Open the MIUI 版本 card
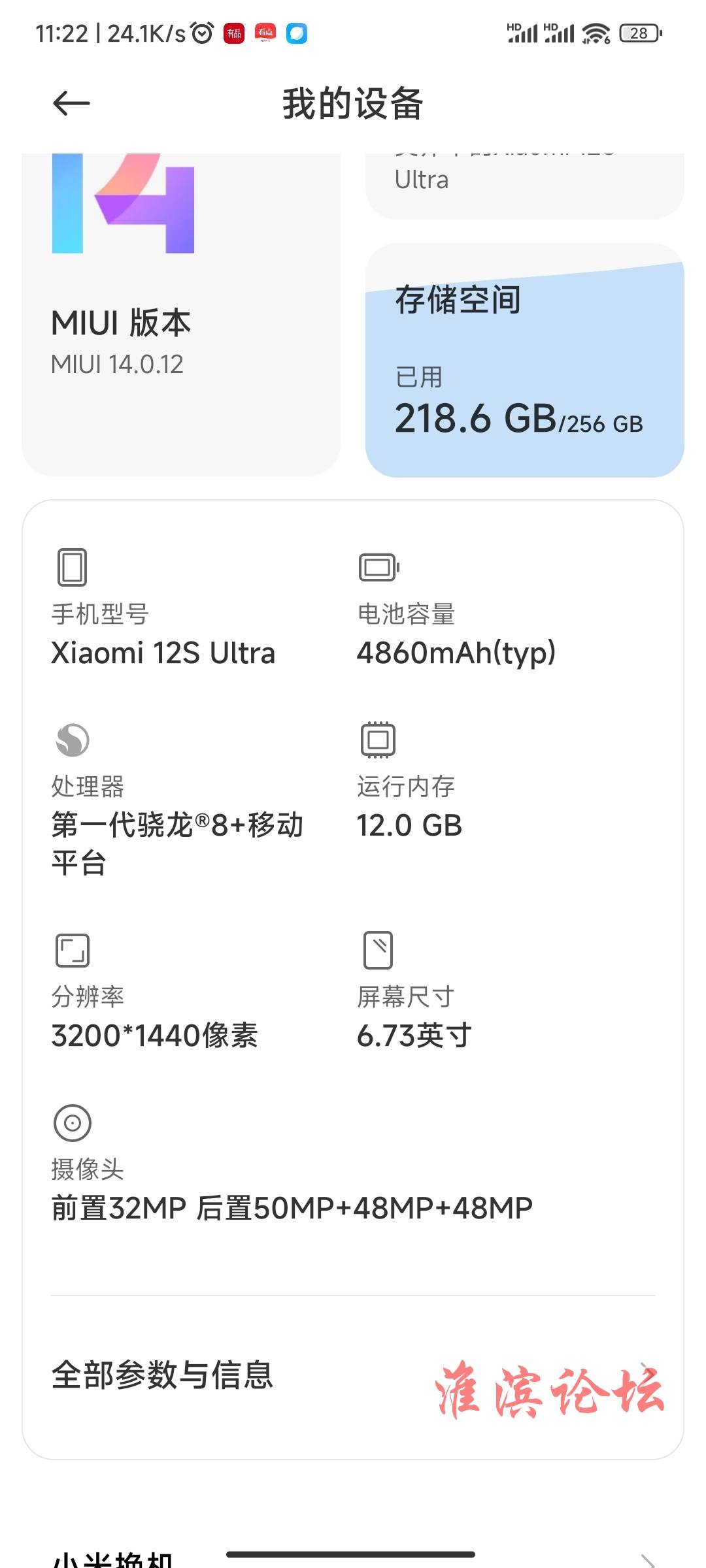The height and width of the screenshot is (1568, 706). (x=181, y=315)
